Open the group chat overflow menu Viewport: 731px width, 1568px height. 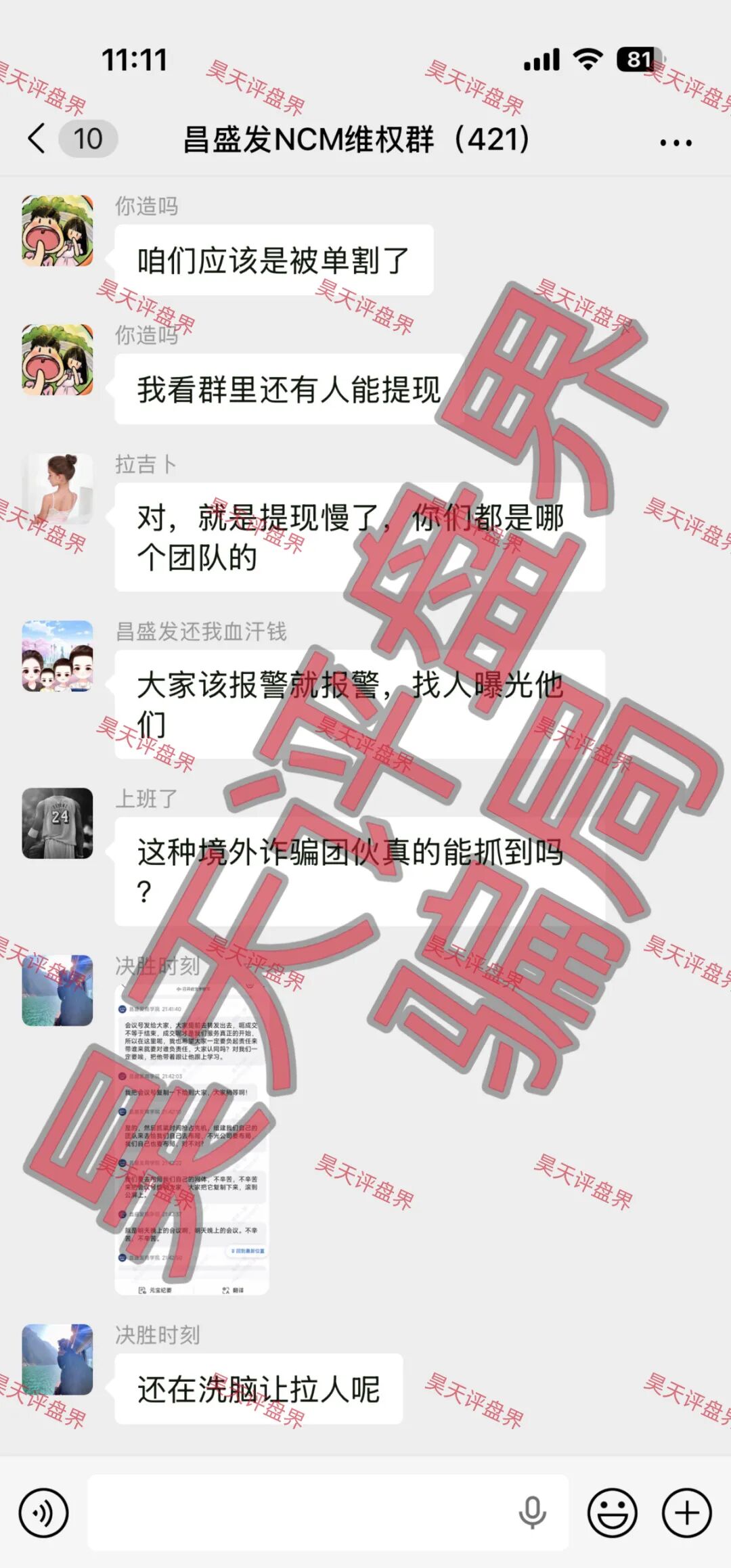675,143
